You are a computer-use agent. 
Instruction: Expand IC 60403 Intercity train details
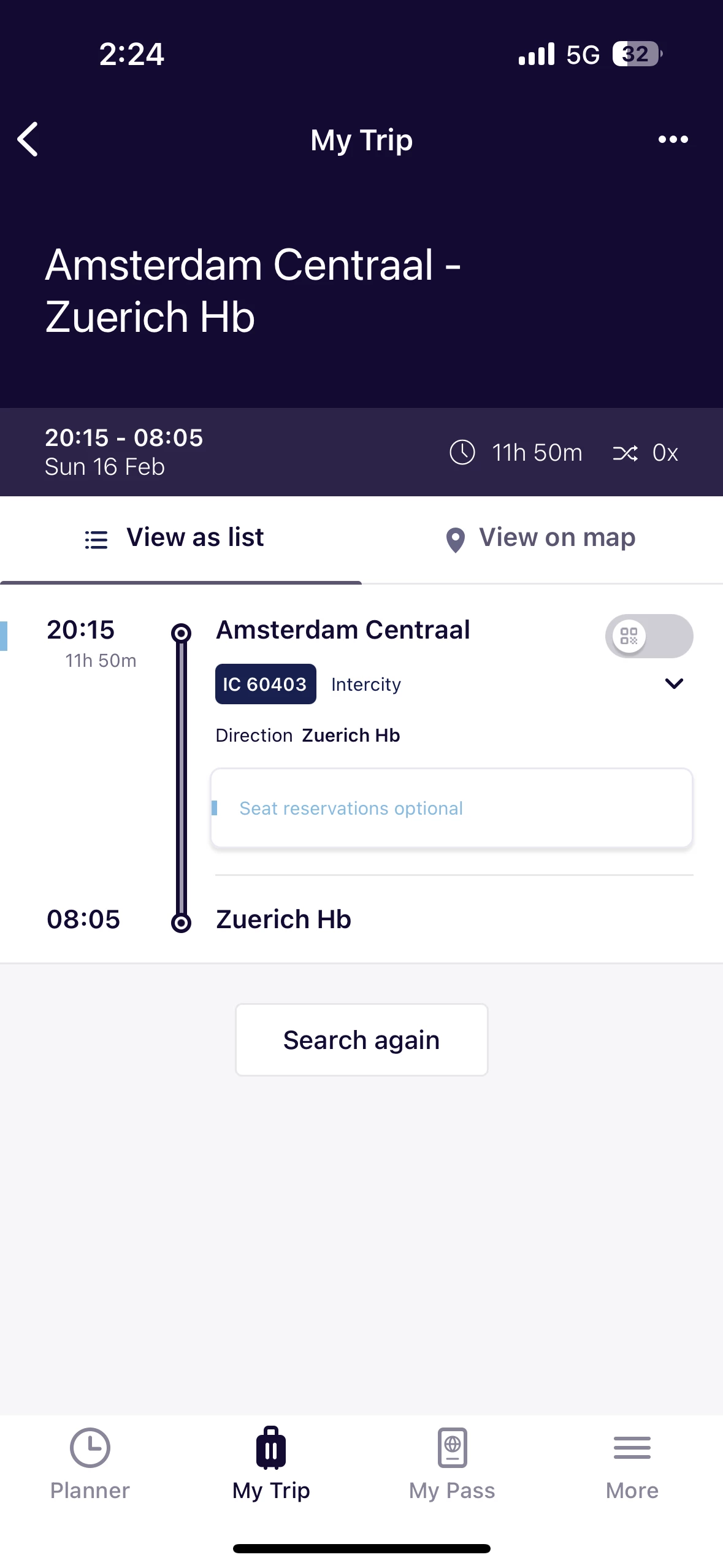[x=673, y=683]
